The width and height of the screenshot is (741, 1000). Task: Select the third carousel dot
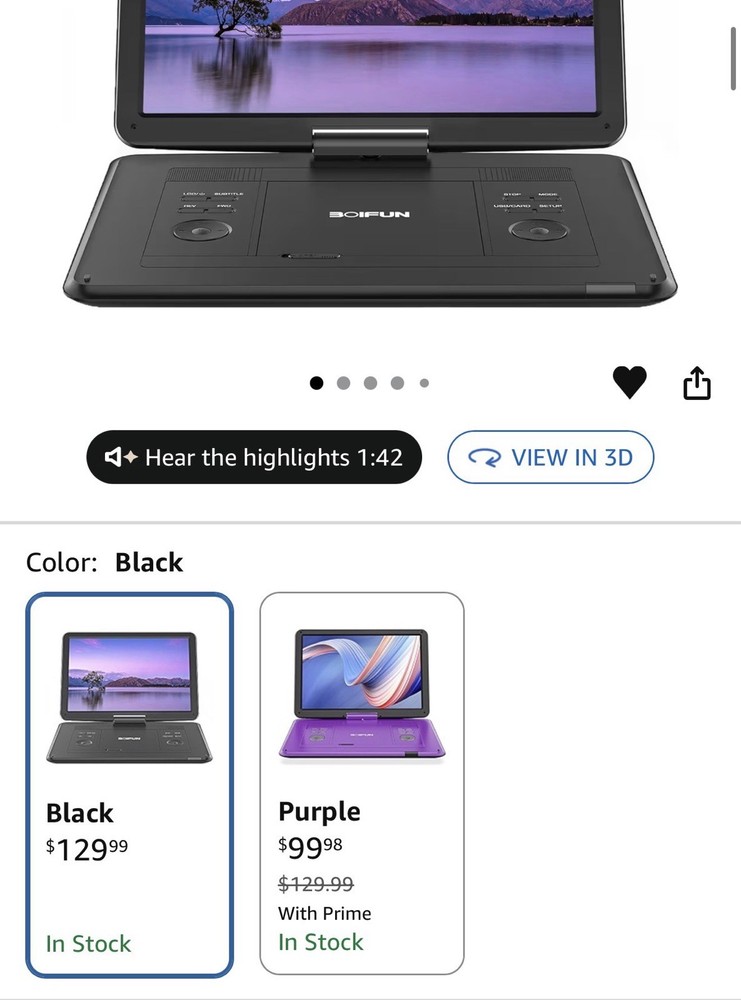click(371, 383)
